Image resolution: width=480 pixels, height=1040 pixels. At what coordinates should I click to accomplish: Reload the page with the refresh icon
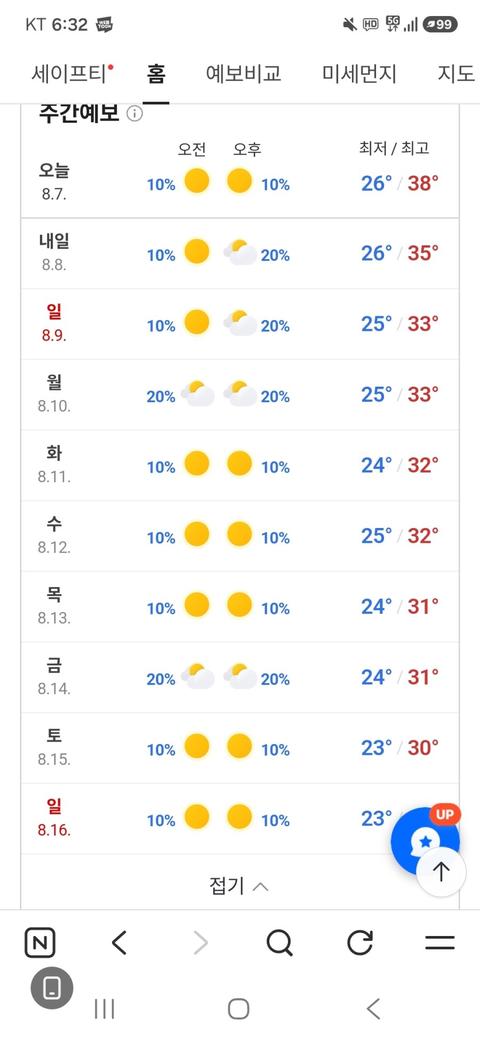pyautogui.click(x=359, y=942)
